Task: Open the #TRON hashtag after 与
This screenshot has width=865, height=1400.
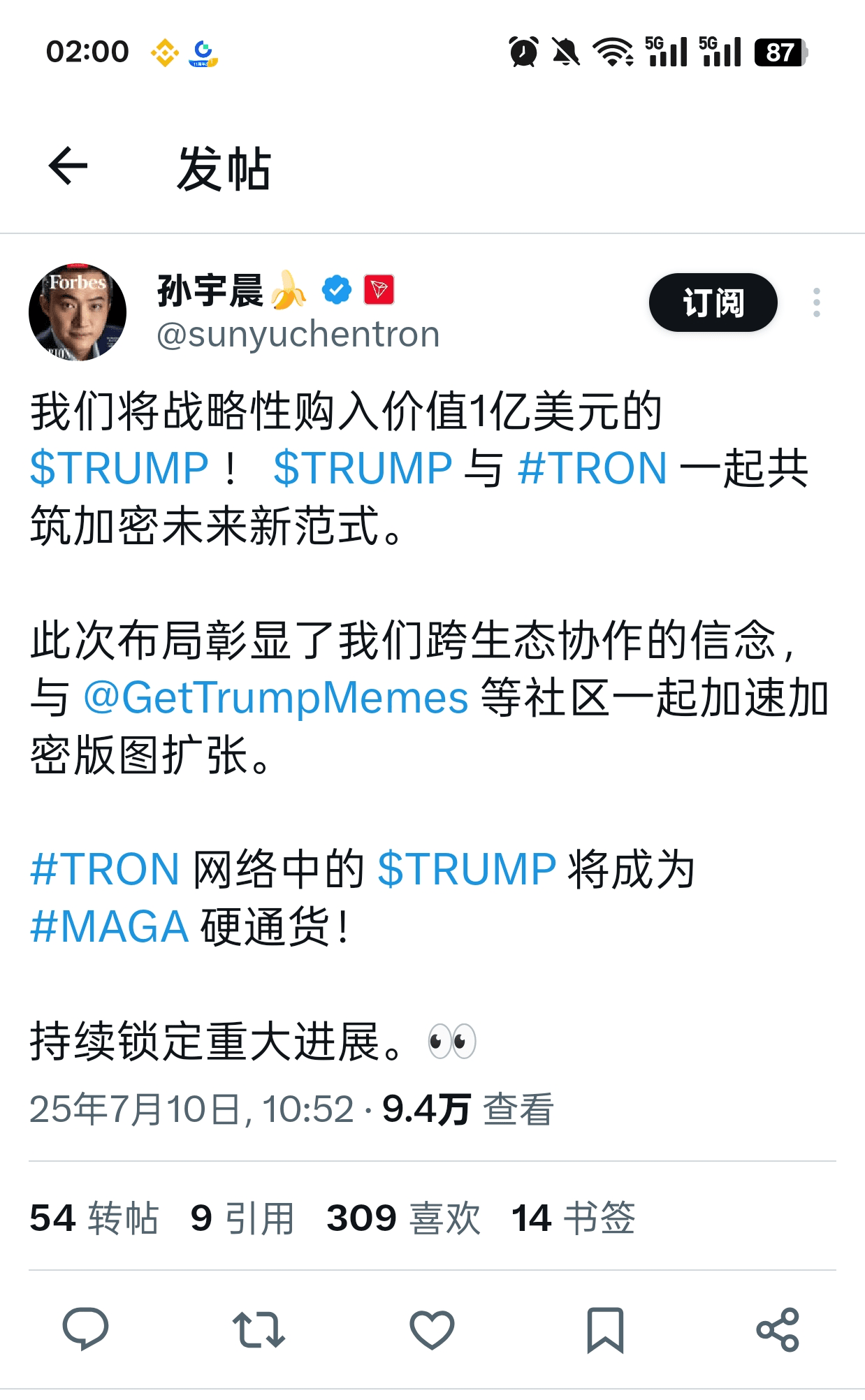Action: pyautogui.click(x=593, y=468)
